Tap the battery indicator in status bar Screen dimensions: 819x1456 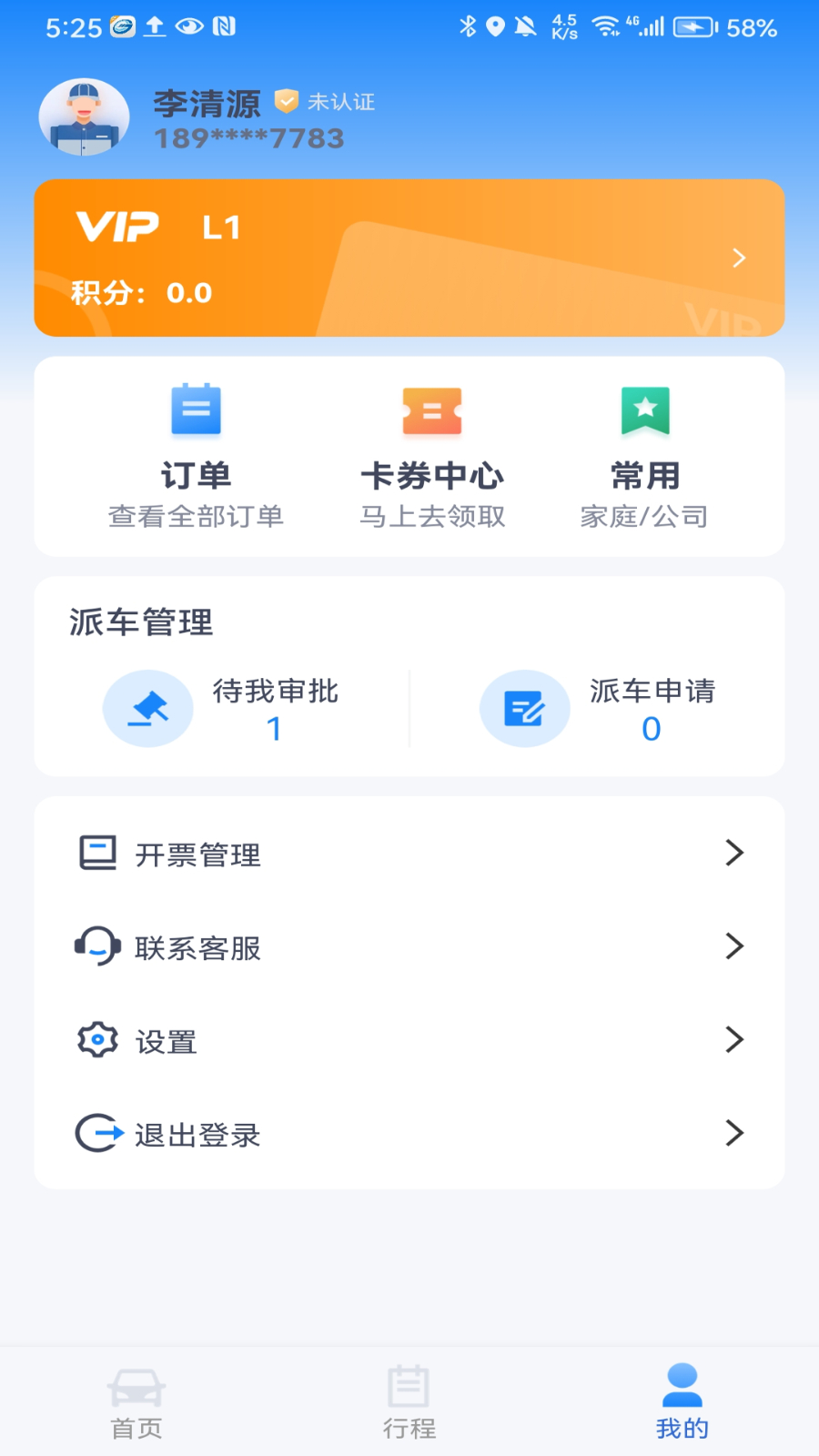coord(692,27)
